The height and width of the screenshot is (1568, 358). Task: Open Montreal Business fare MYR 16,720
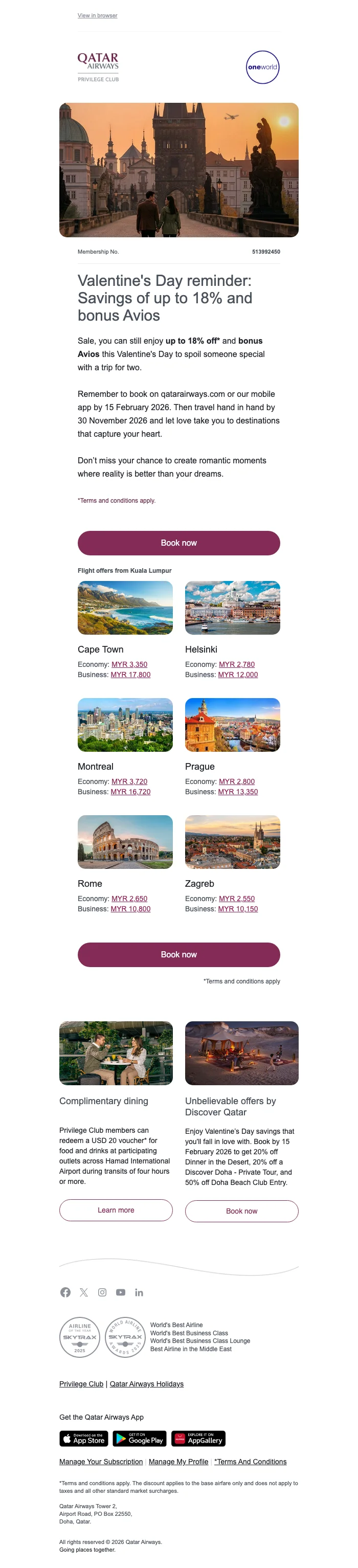tap(130, 792)
